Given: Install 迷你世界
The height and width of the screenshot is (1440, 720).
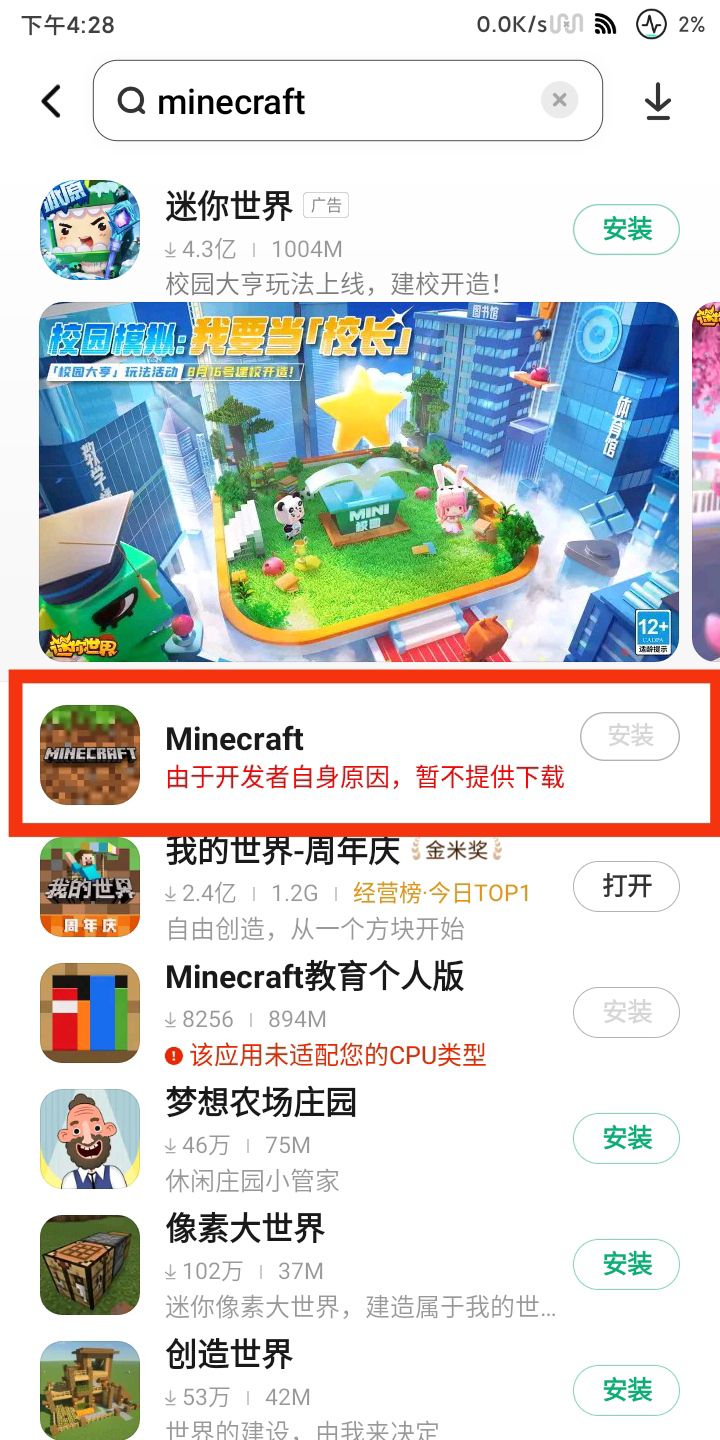Looking at the screenshot, I should tap(627, 230).
